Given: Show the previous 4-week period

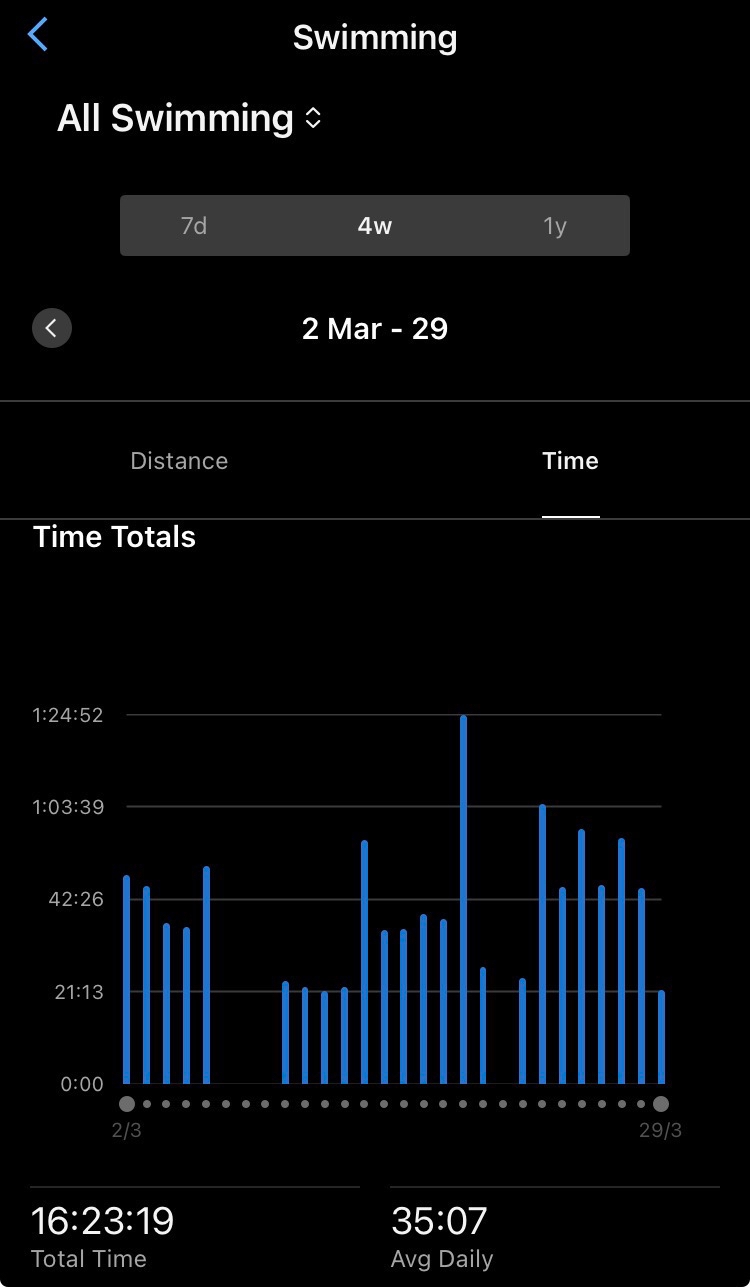Looking at the screenshot, I should coord(52,328).
